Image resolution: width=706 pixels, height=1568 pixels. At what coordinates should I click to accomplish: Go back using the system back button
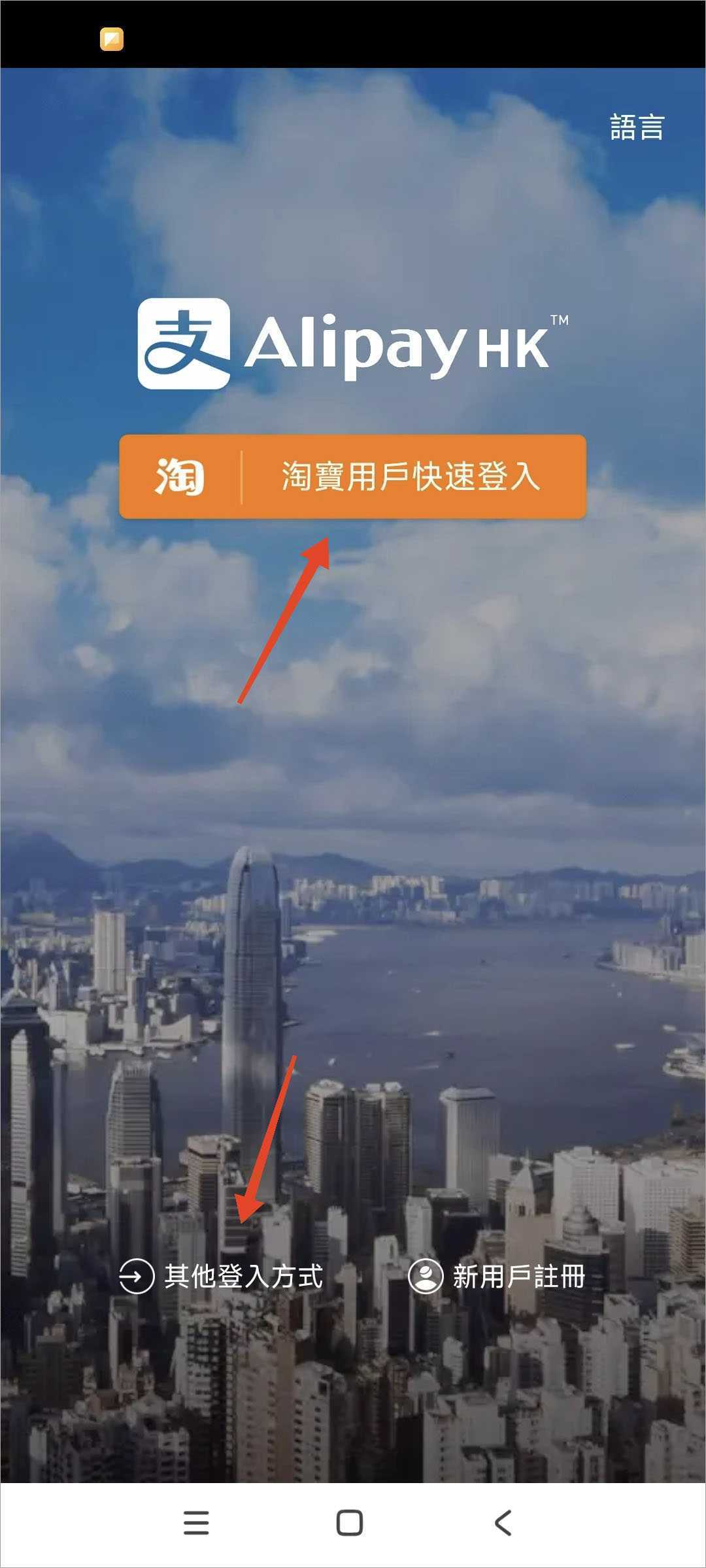pos(503,1522)
